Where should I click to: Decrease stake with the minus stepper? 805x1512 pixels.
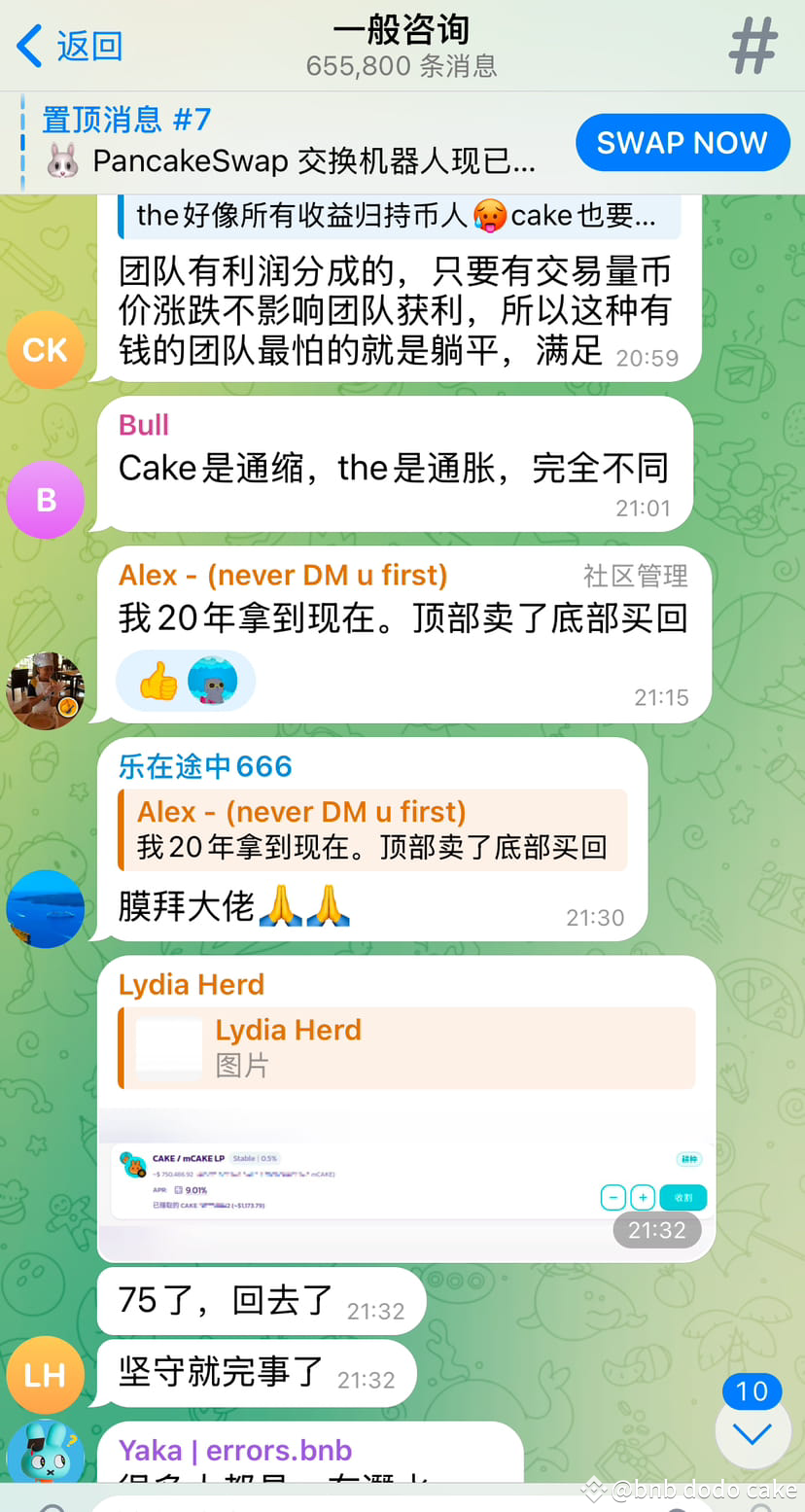click(613, 1197)
